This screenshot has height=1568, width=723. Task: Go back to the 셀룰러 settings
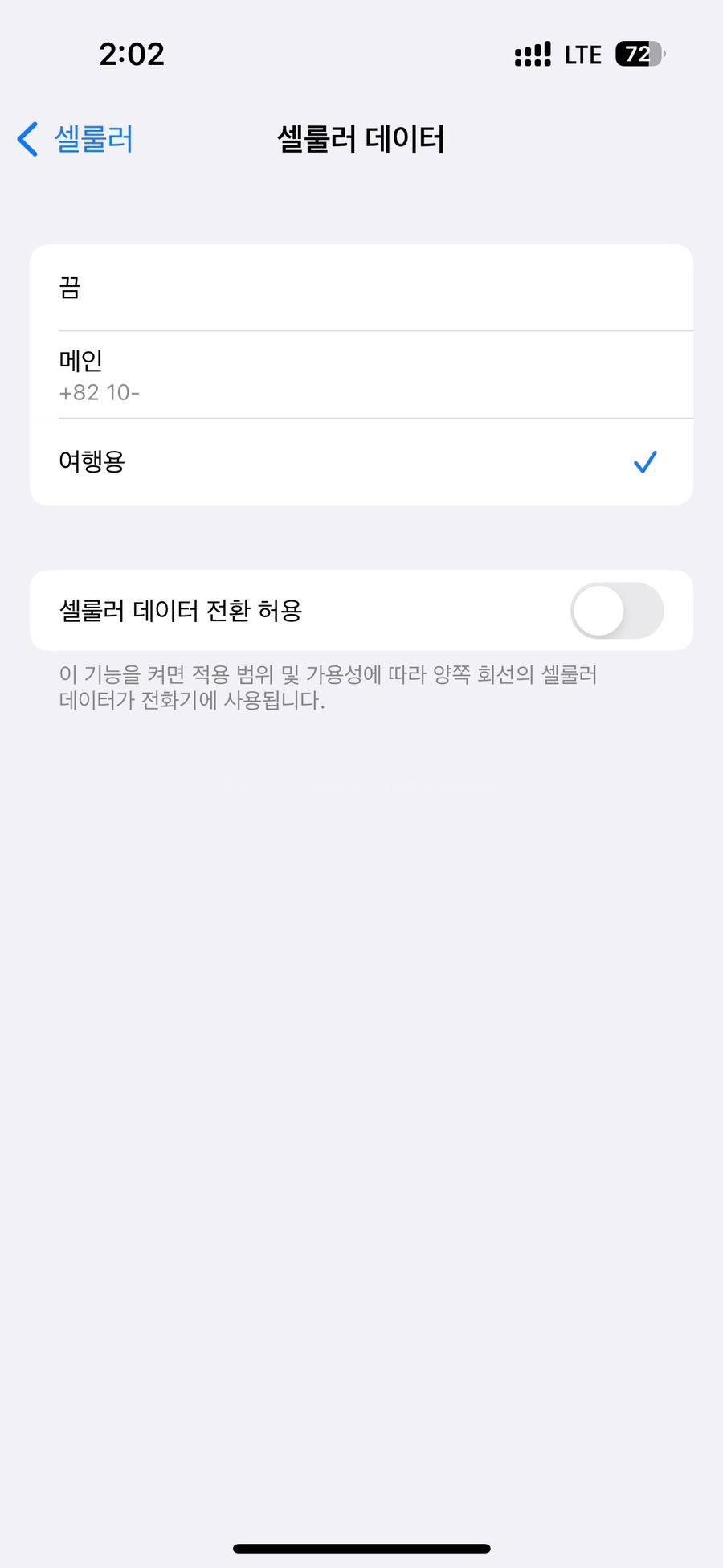coord(76,139)
